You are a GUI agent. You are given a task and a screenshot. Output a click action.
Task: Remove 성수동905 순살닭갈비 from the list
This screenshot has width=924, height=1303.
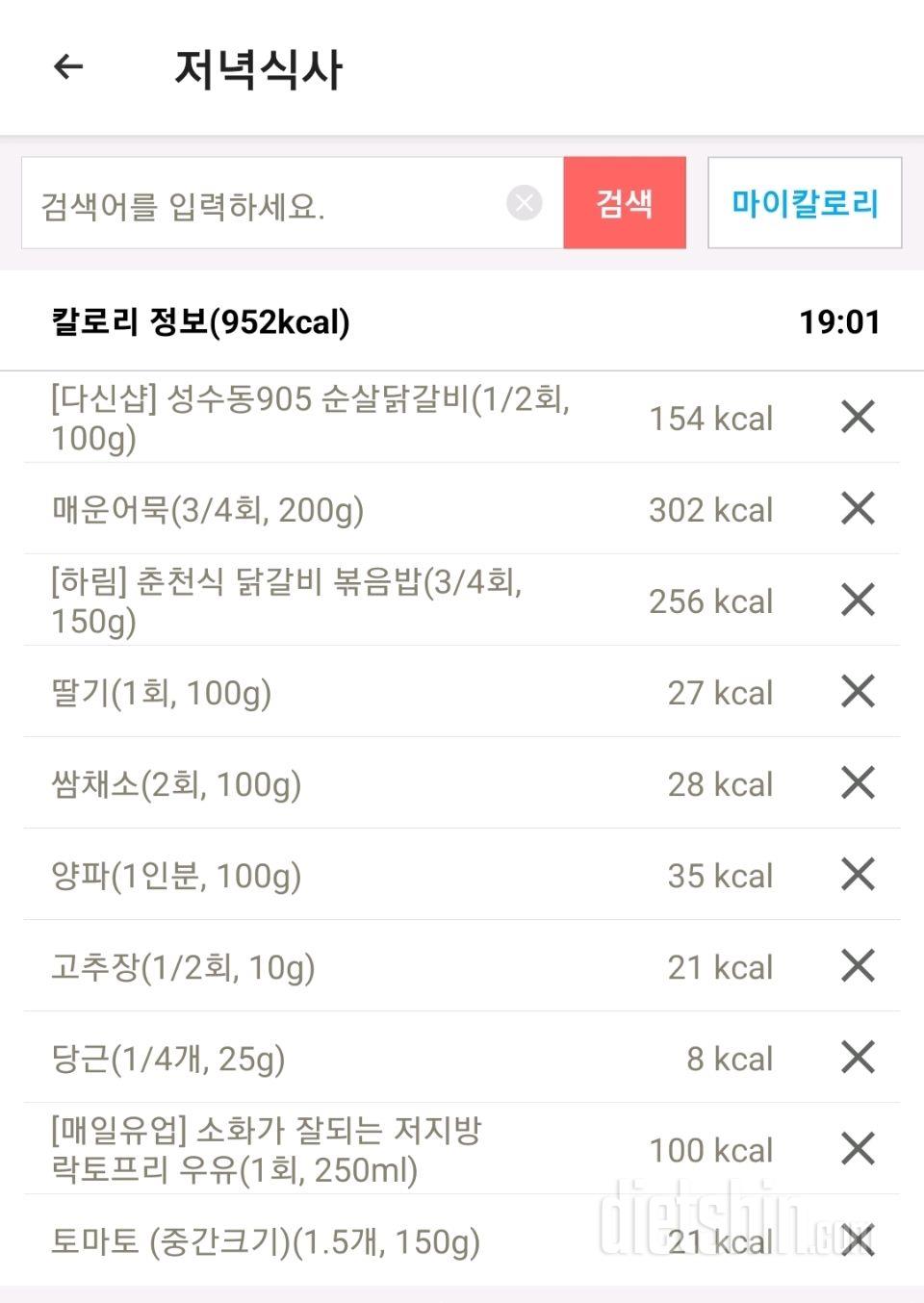(858, 418)
